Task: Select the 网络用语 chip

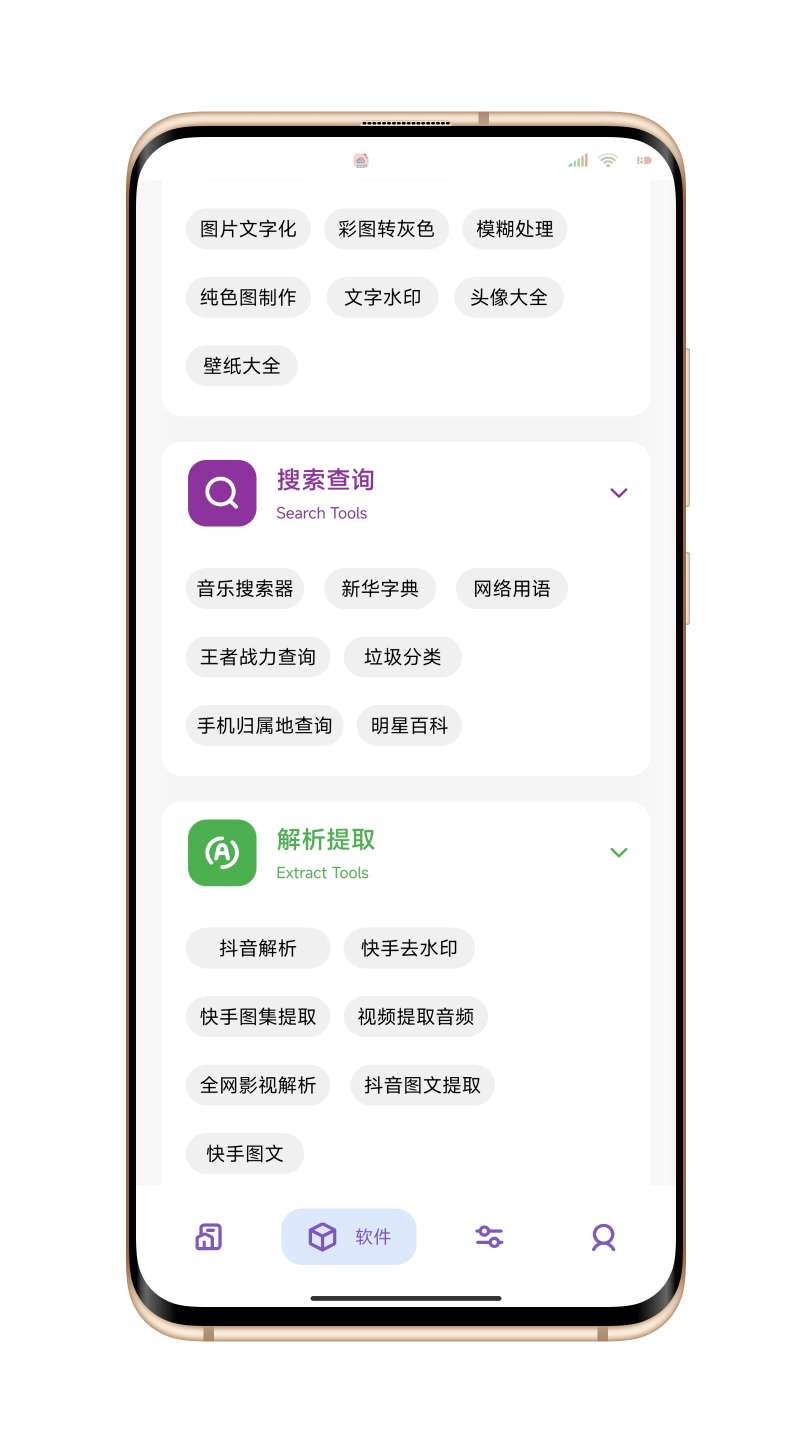Action: click(x=512, y=589)
